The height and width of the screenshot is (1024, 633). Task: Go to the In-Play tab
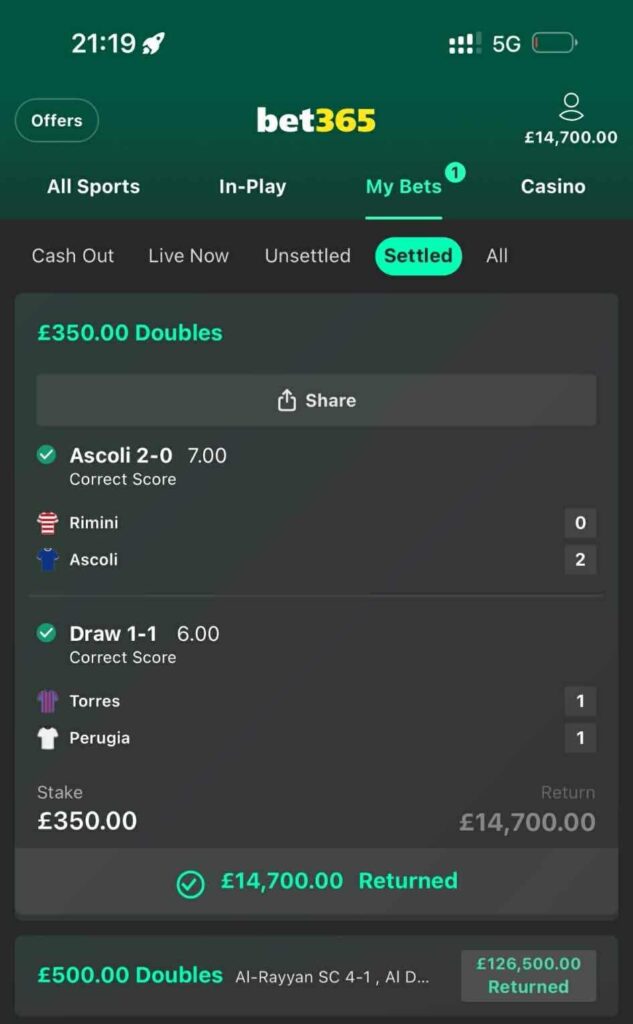(252, 187)
